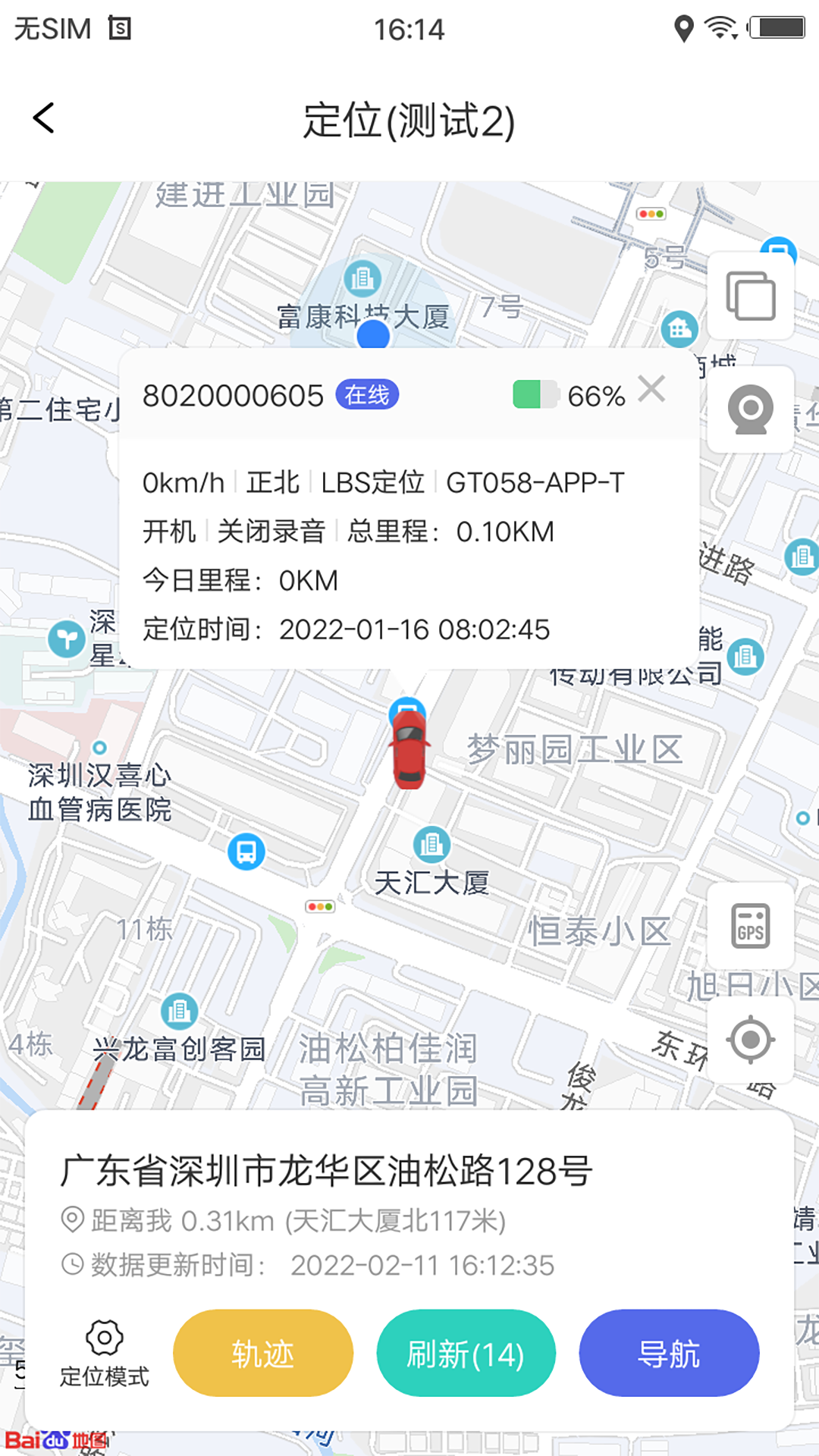The width and height of the screenshot is (819, 1456).
Task: Go back with the top-left arrow
Action: 43,118
